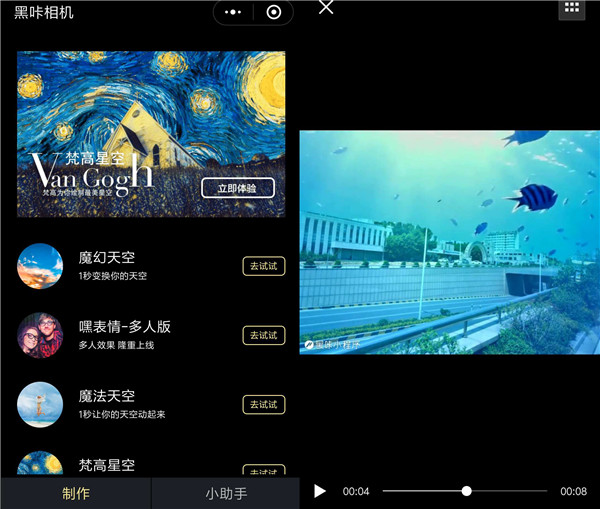Image resolution: width=600 pixels, height=509 pixels.
Task: Try the 魔幻天空 effect via 去试试
Action: (x=264, y=266)
